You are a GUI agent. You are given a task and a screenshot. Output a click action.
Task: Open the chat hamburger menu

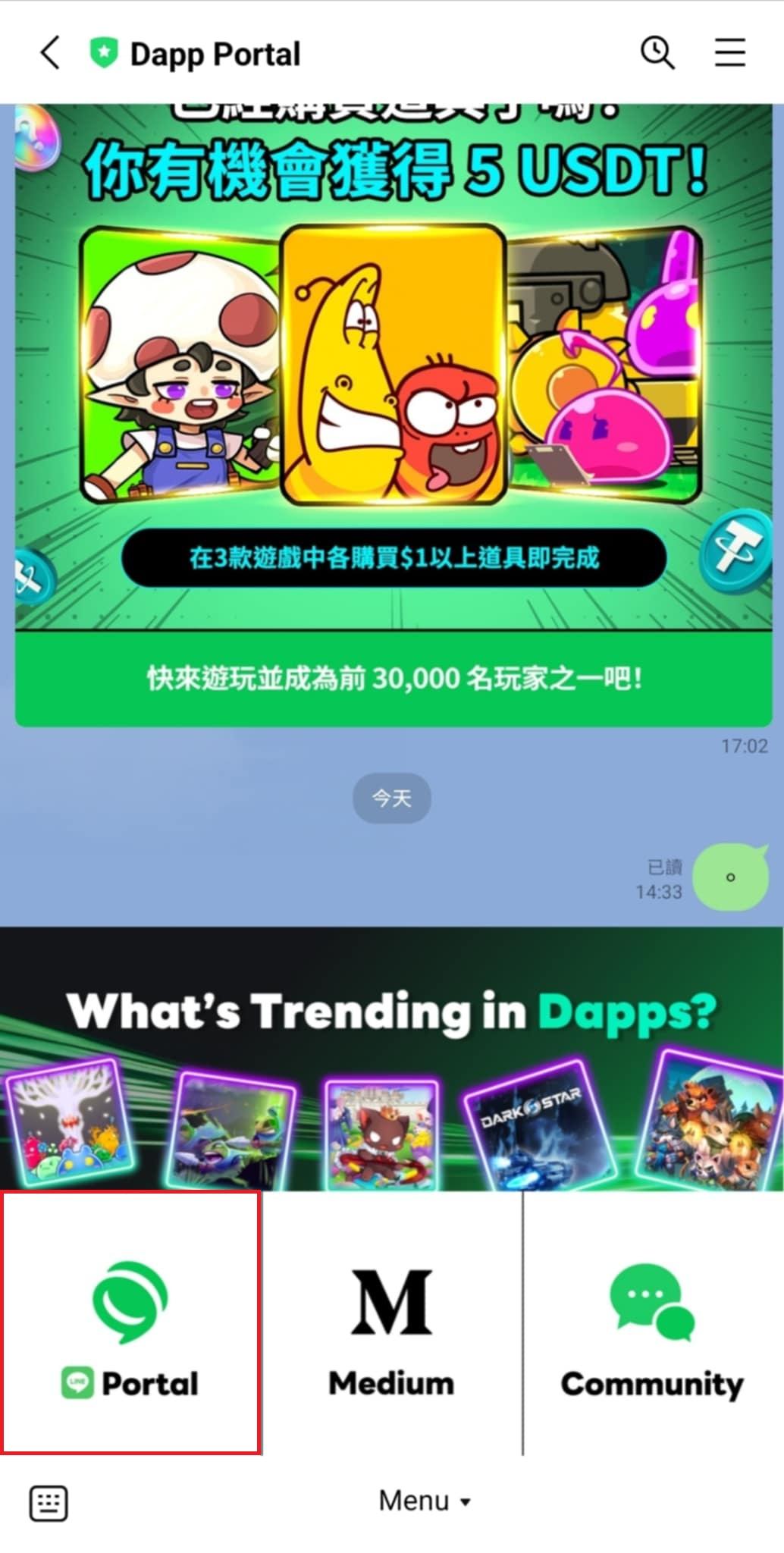(729, 53)
